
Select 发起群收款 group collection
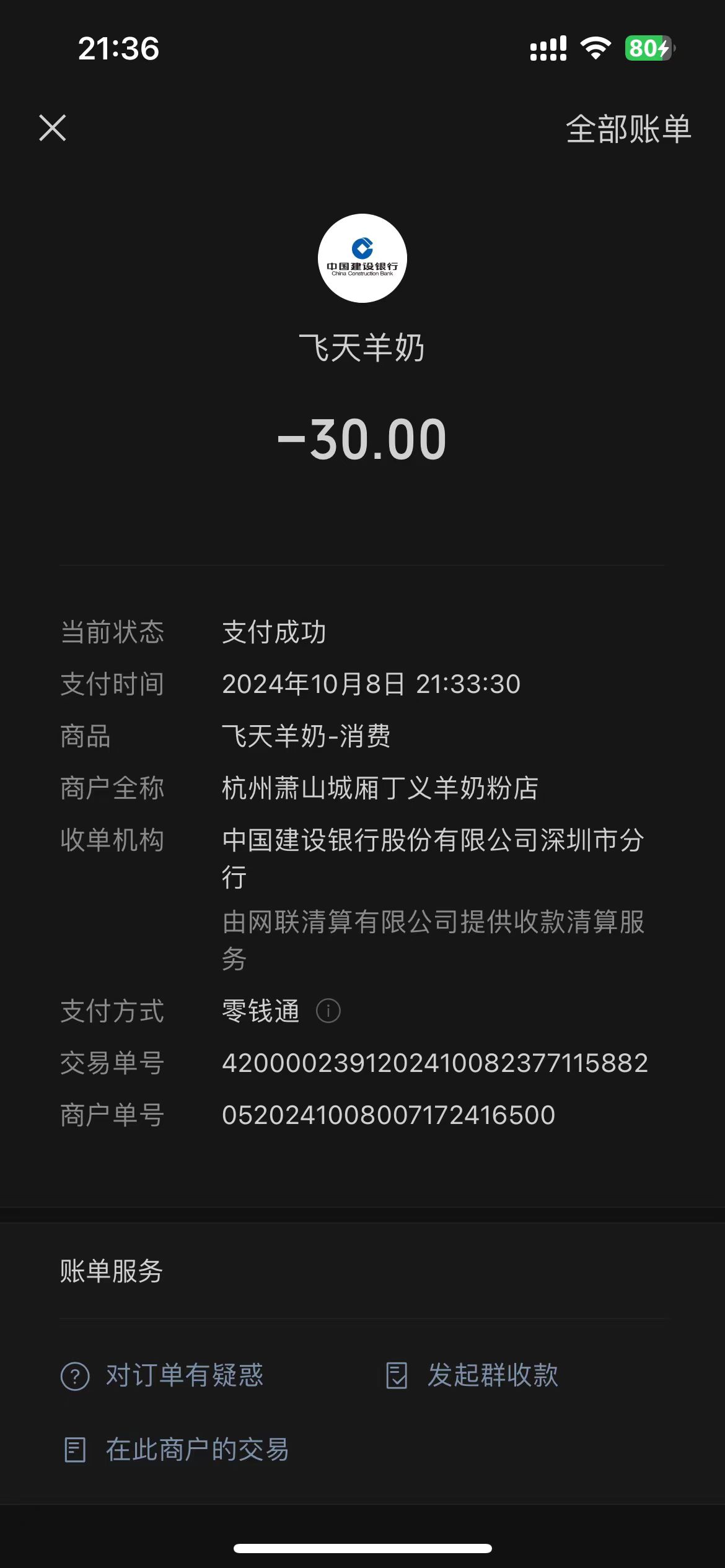pos(472,1375)
